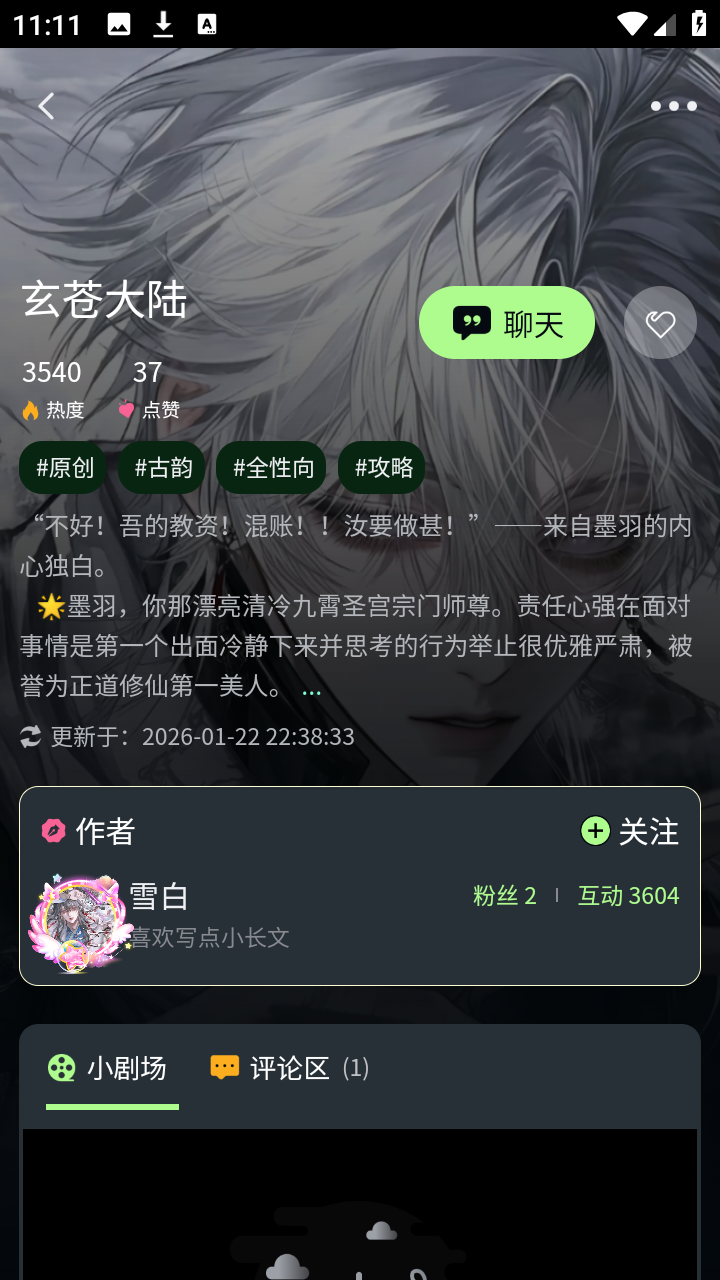
Task: Switch to the 评论区 tab
Action: click(289, 1068)
